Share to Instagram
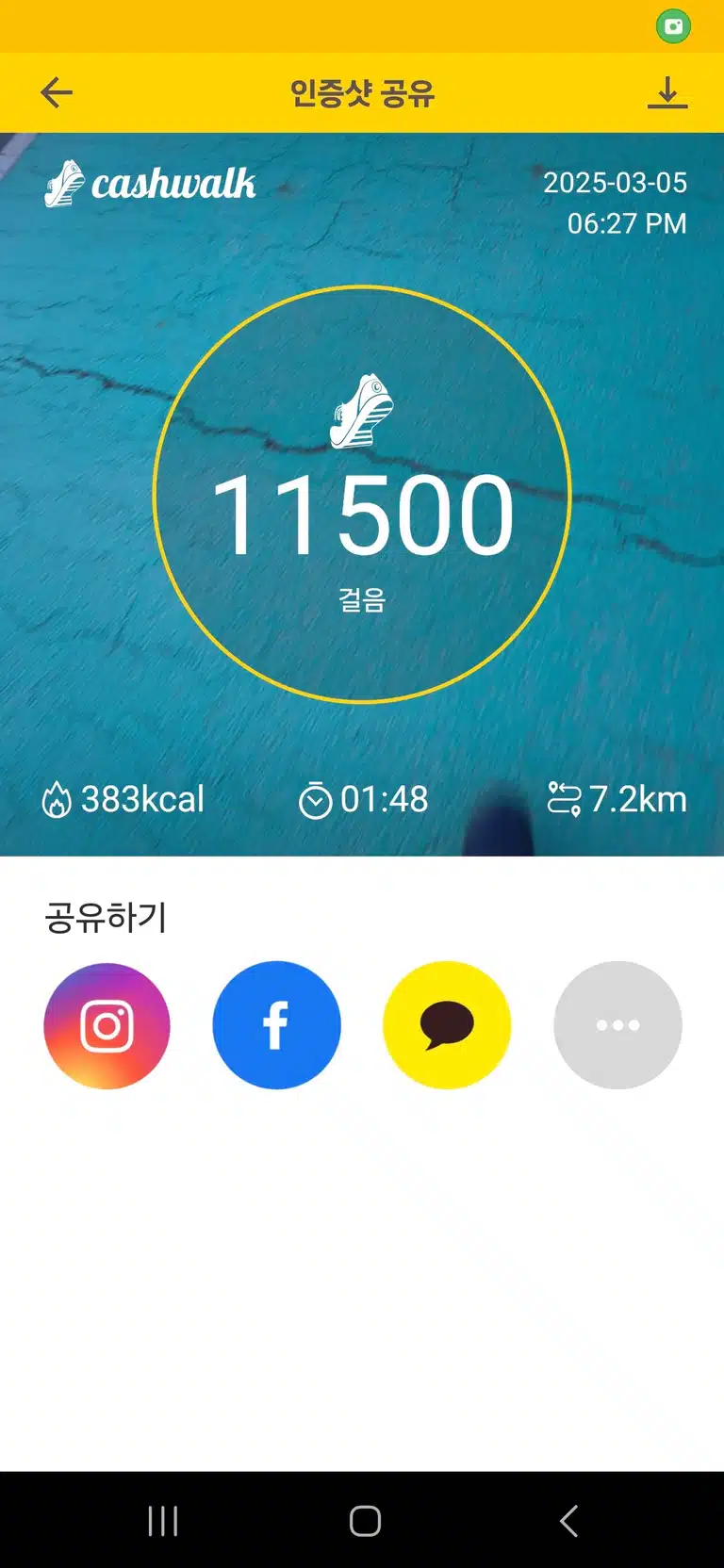The image size is (724, 1568). pyautogui.click(x=107, y=1025)
